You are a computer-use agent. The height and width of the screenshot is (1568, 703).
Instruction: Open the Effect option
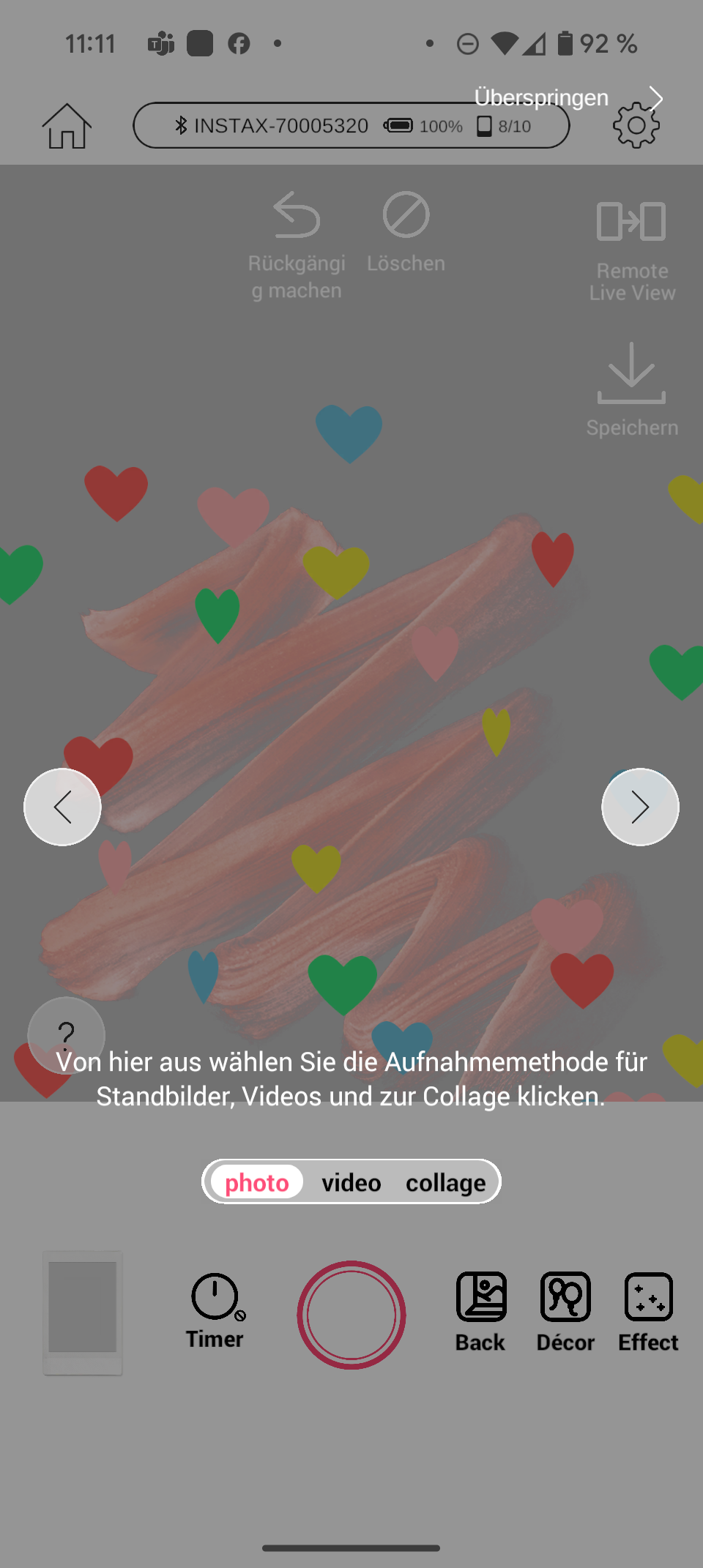pyautogui.click(x=648, y=1312)
